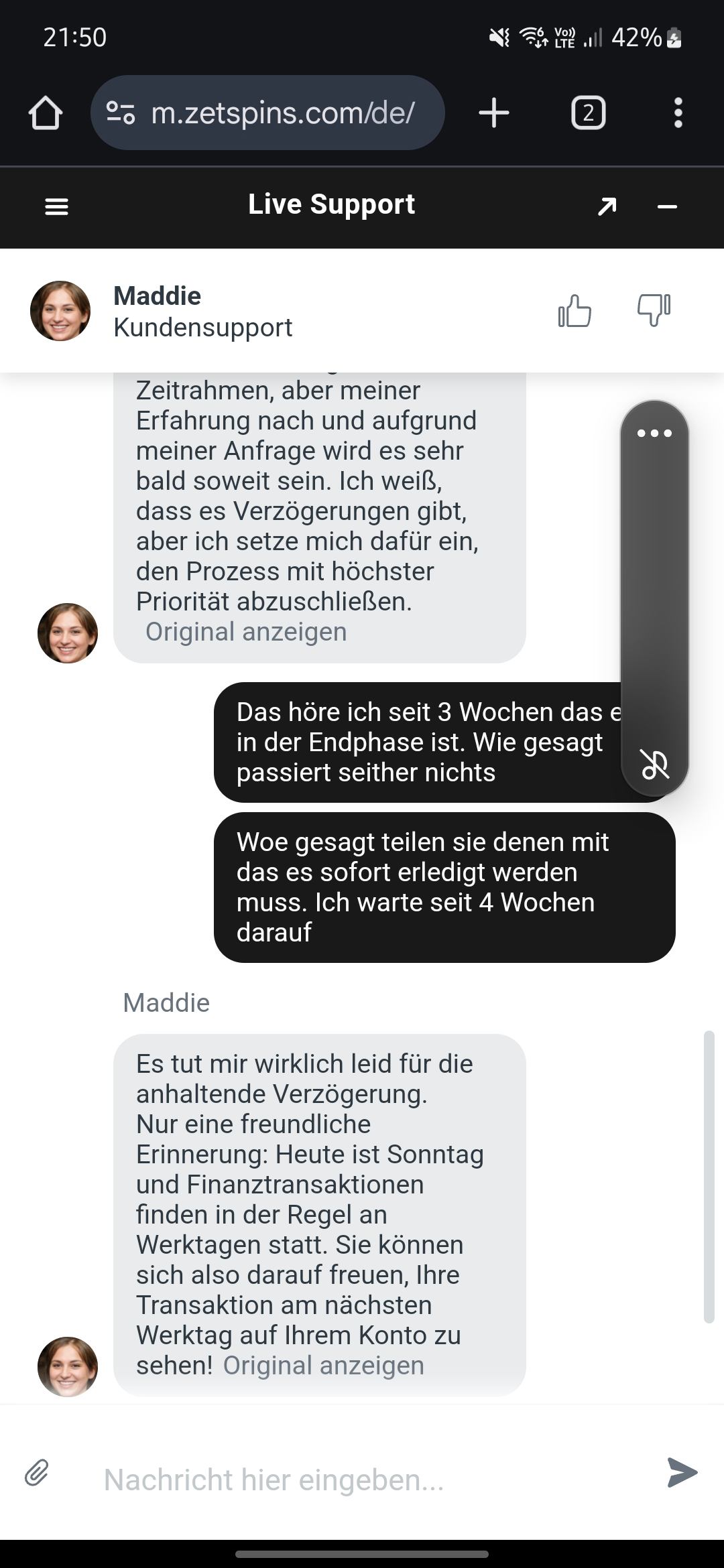Open the floating panel three-dots menu

tap(654, 434)
